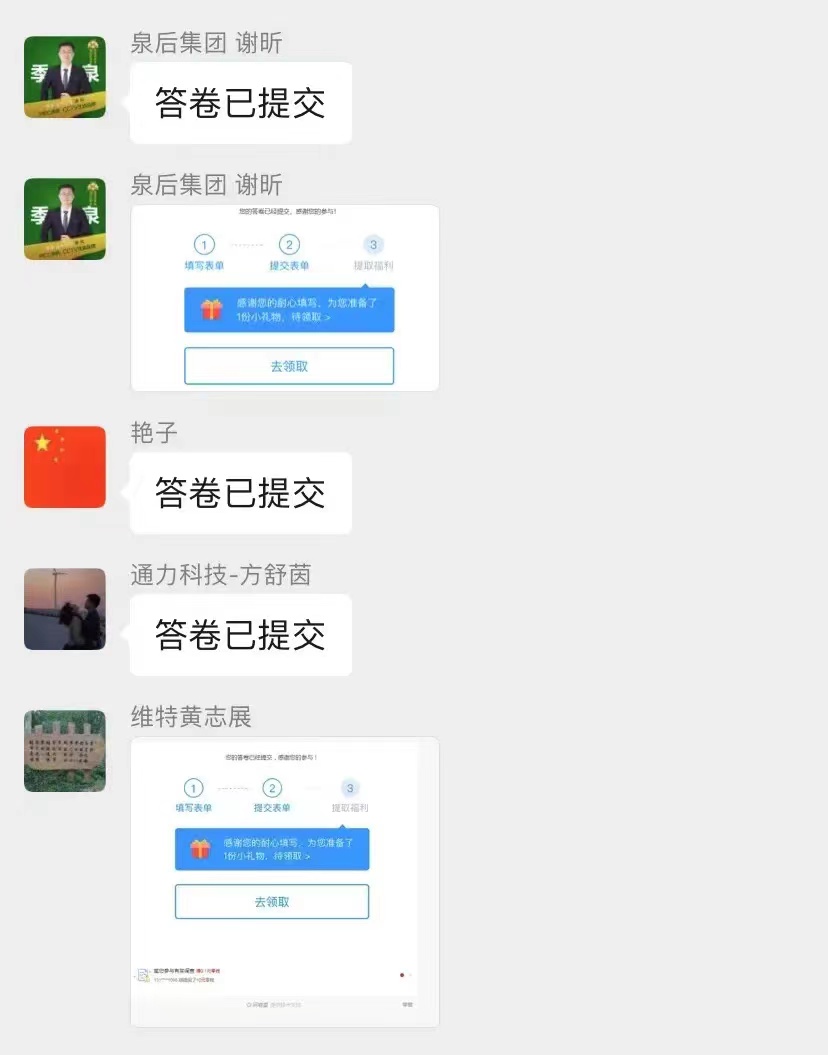This screenshot has height=1055, width=828.
Task: Open 谢昕's avatar beside his screenshot image
Action: tap(65, 219)
